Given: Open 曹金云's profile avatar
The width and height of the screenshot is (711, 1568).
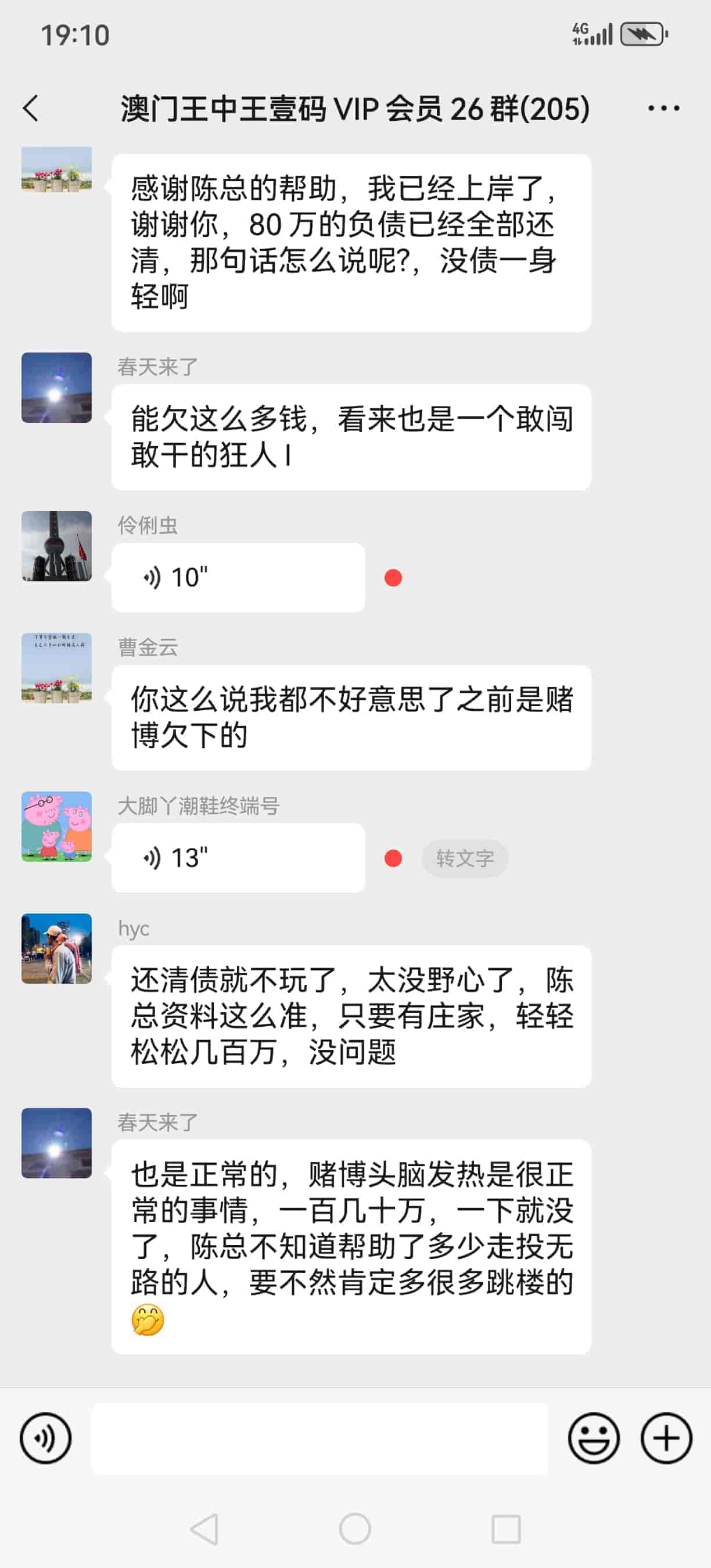Looking at the screenshot, I should (56, 668).
